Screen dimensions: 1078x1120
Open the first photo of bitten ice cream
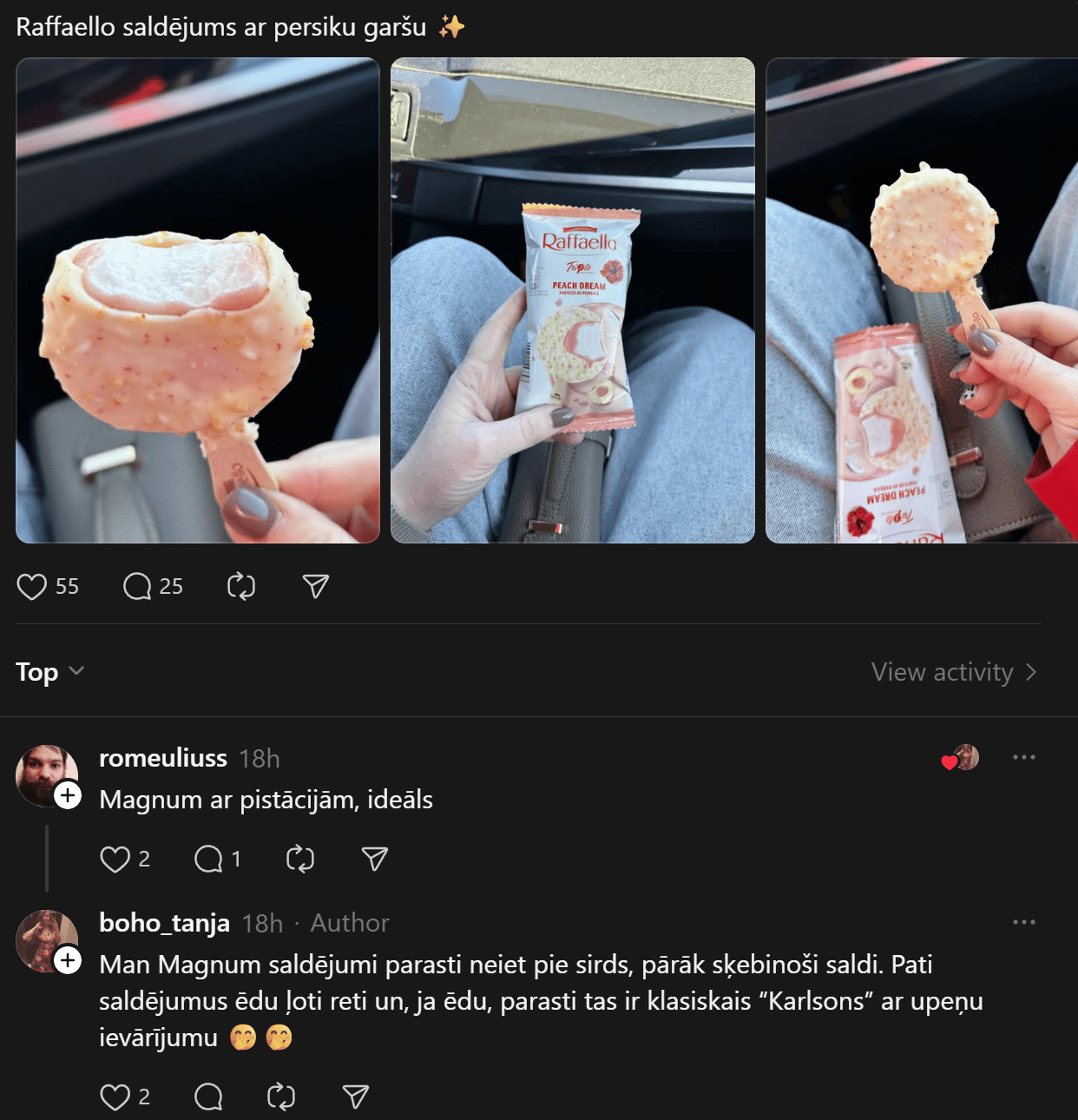[x=198, y=300]
